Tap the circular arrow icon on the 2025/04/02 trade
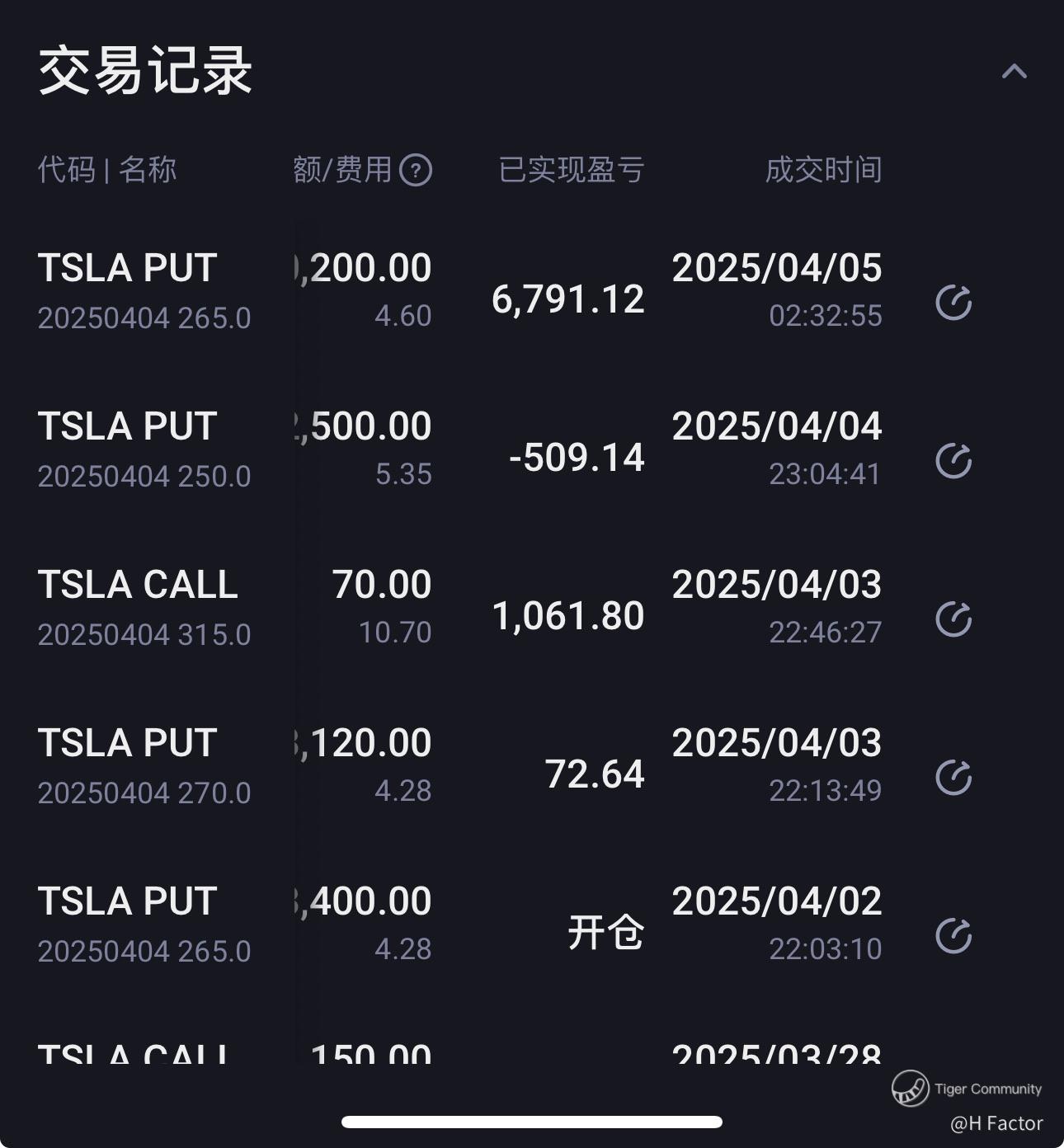The height and width of the screenshot is (1148, 1064). pos(953,936)
